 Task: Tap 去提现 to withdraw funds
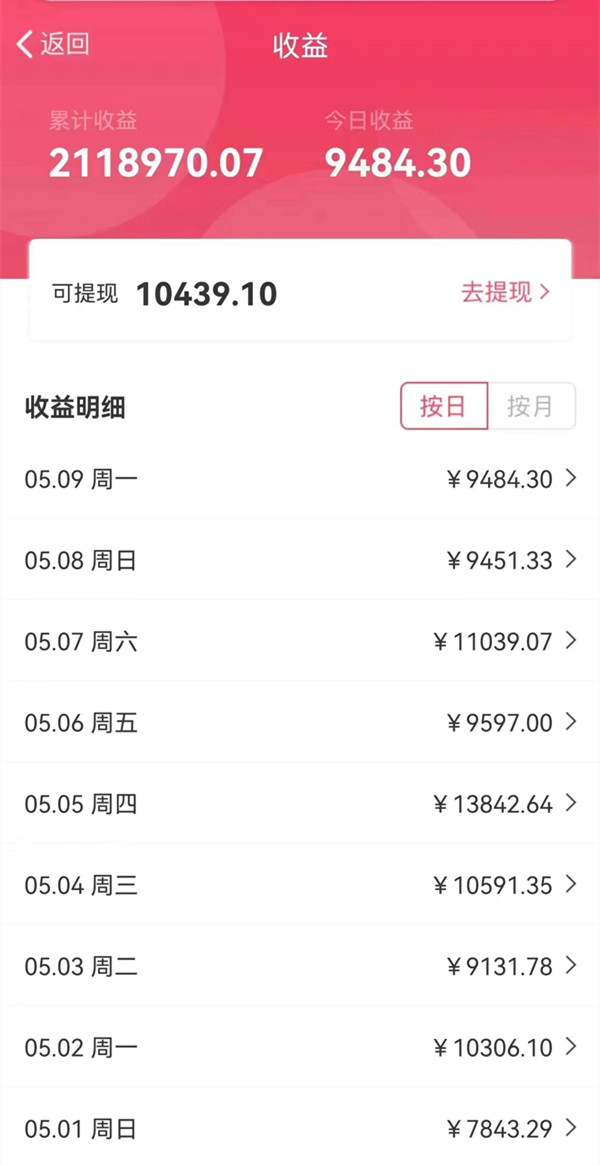(x=506, y=292)
